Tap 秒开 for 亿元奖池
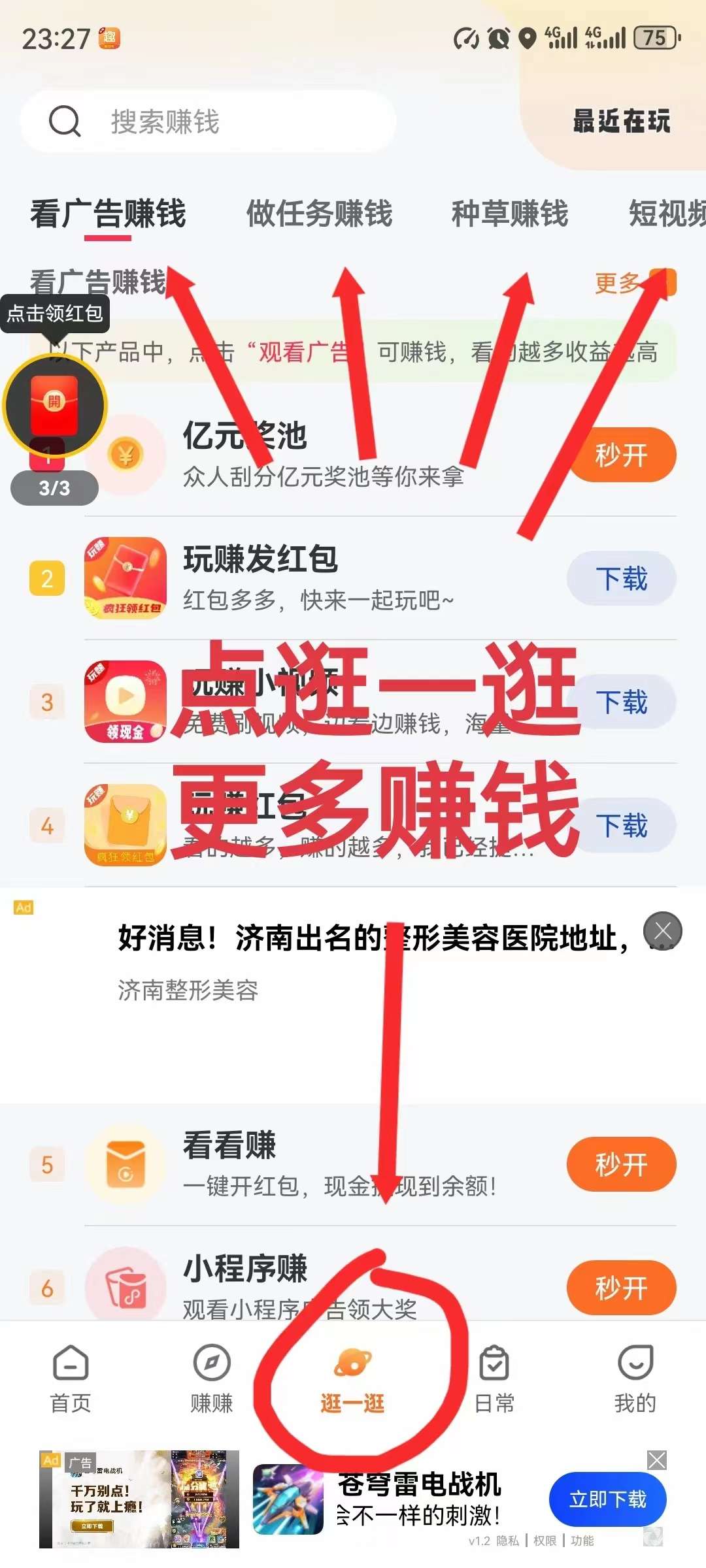706x1568 pixels. 621,455
